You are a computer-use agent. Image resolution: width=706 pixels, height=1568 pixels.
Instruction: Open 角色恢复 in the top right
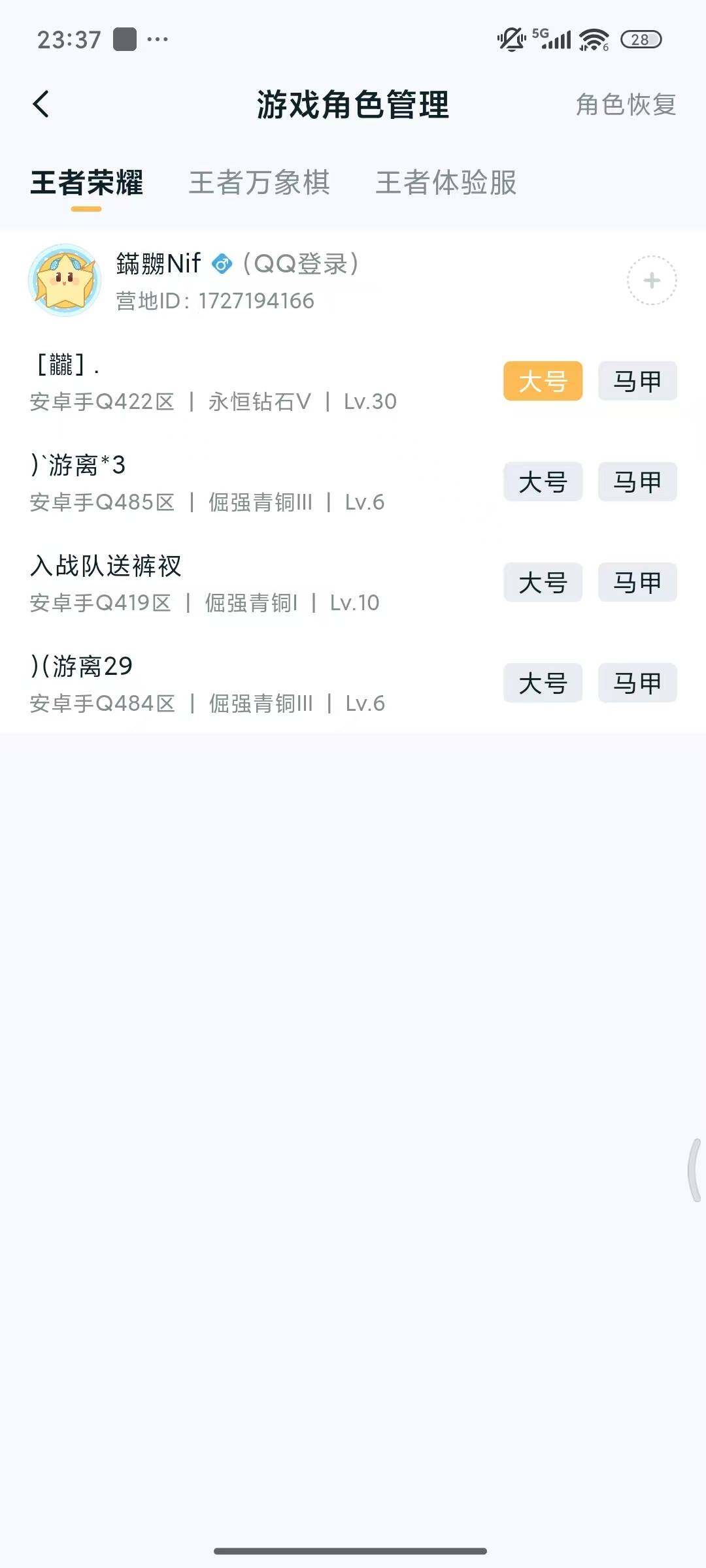(626, 105)
